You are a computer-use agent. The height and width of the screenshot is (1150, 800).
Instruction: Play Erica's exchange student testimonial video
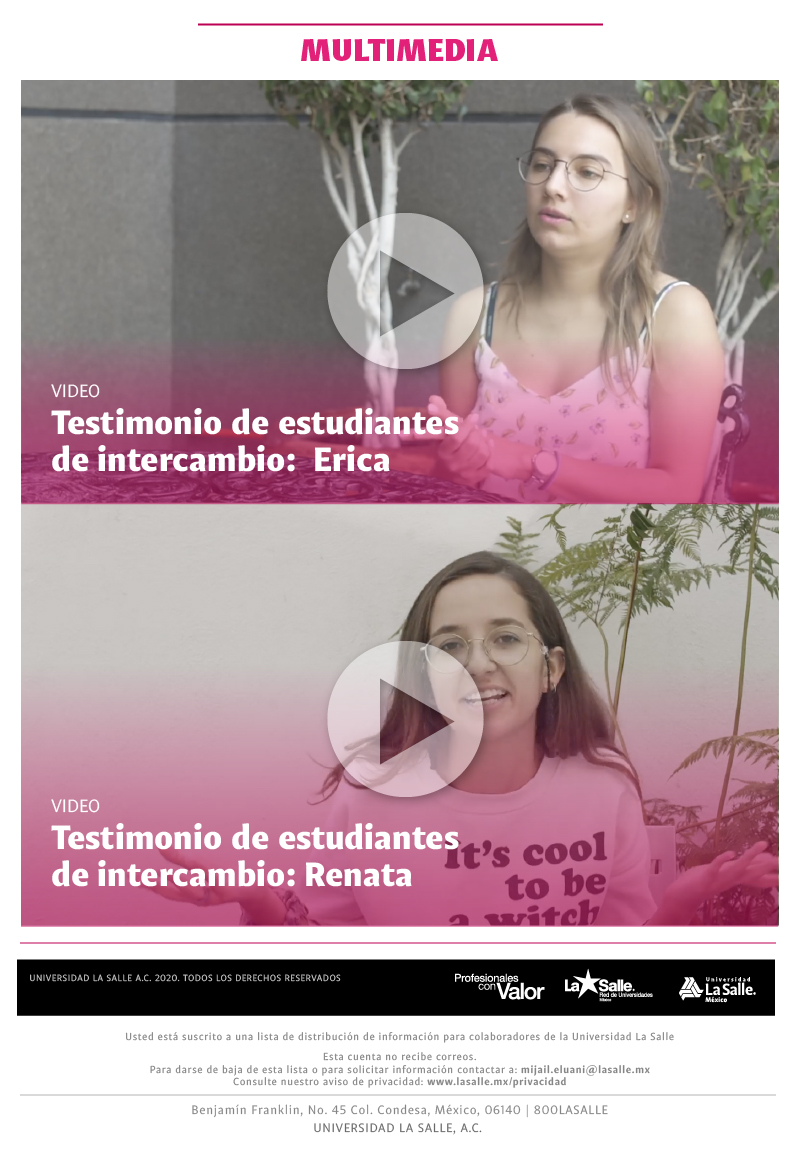click(x=405, y=291)
